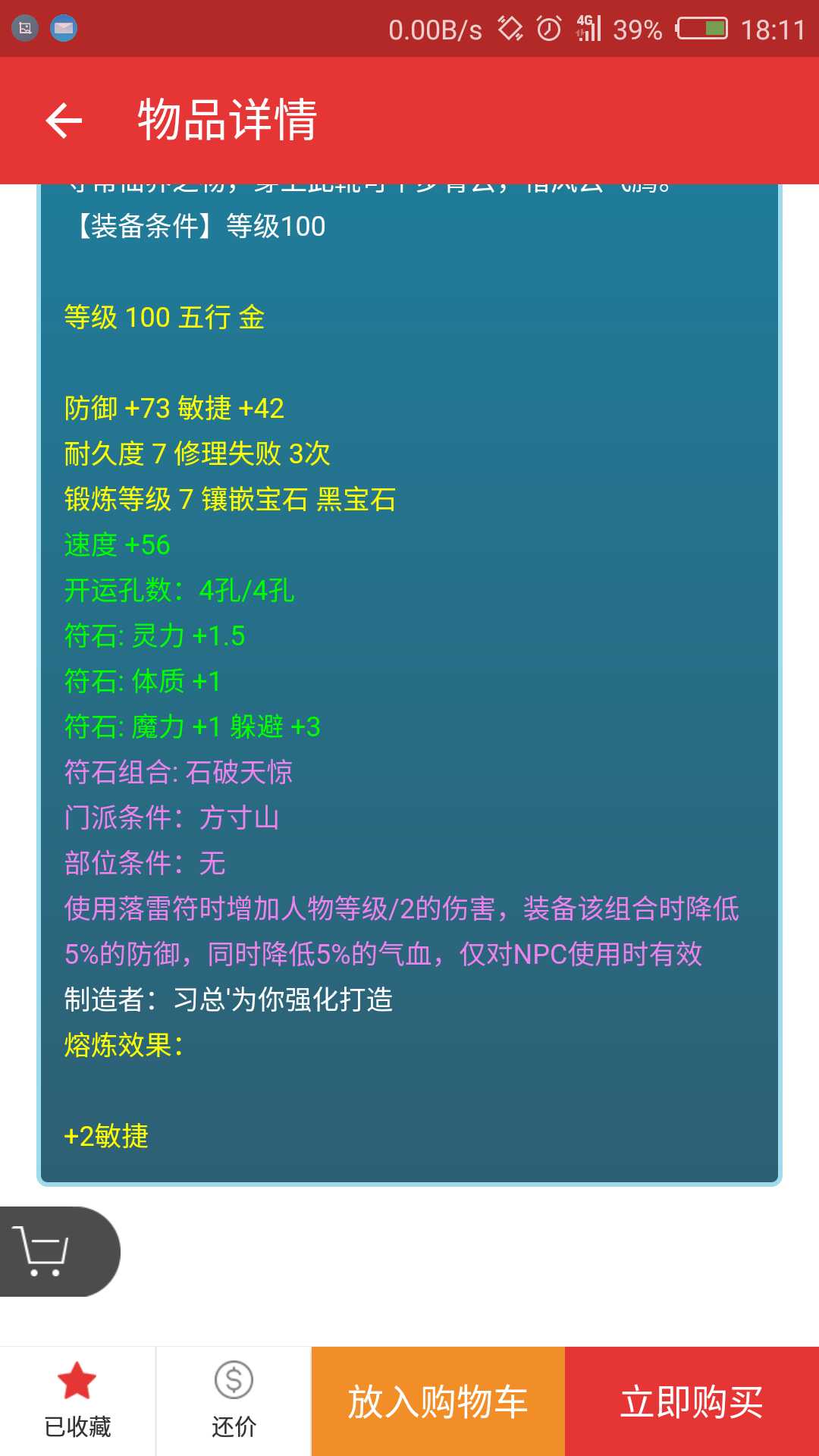Go back from the 物品详情 page
This screenshot has width=819, height=1456.
point(64,121)
